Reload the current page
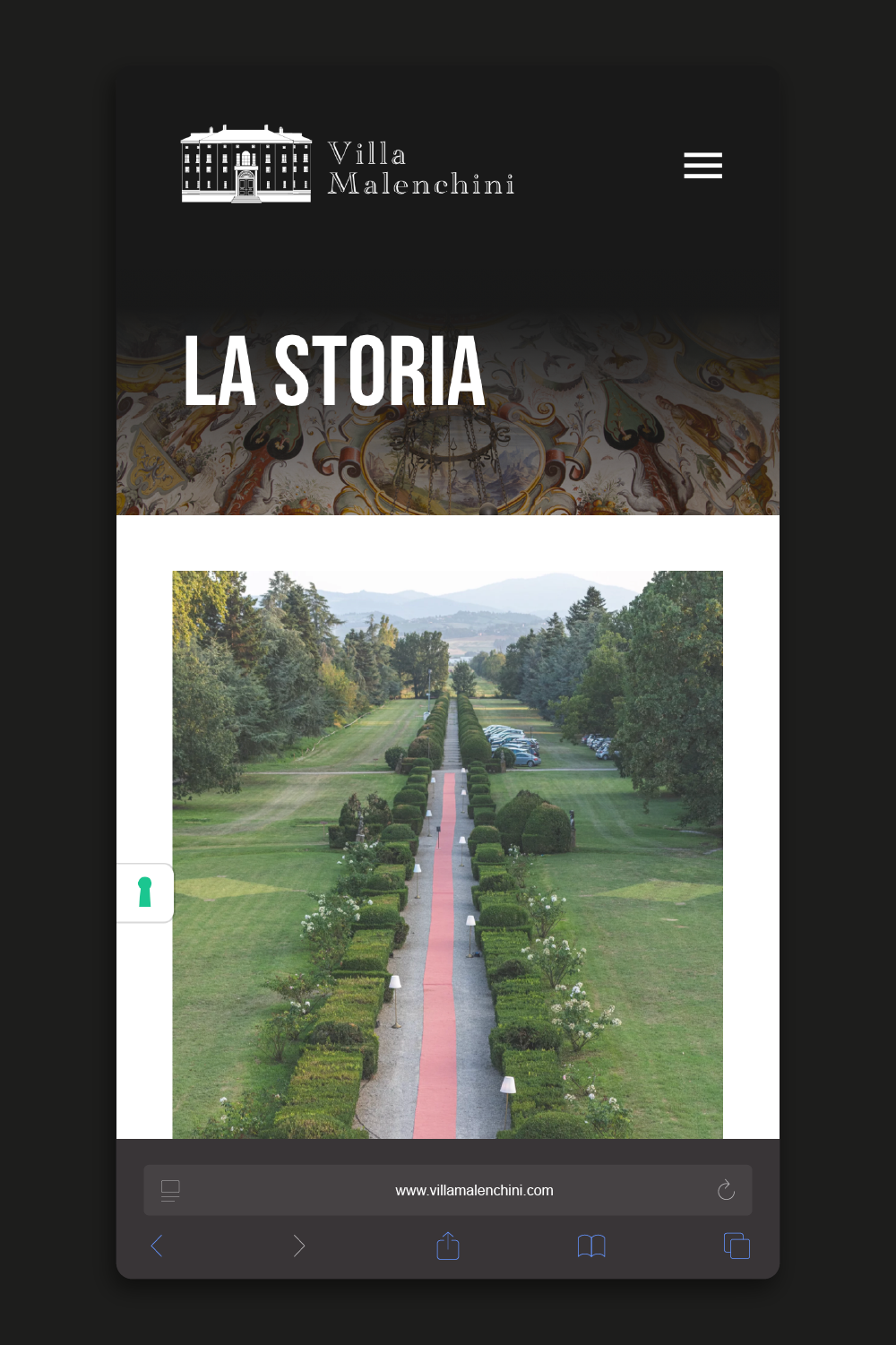The height and width of the screenshot is (1345, 896). pyautogui.click(x=726, y=1190)
